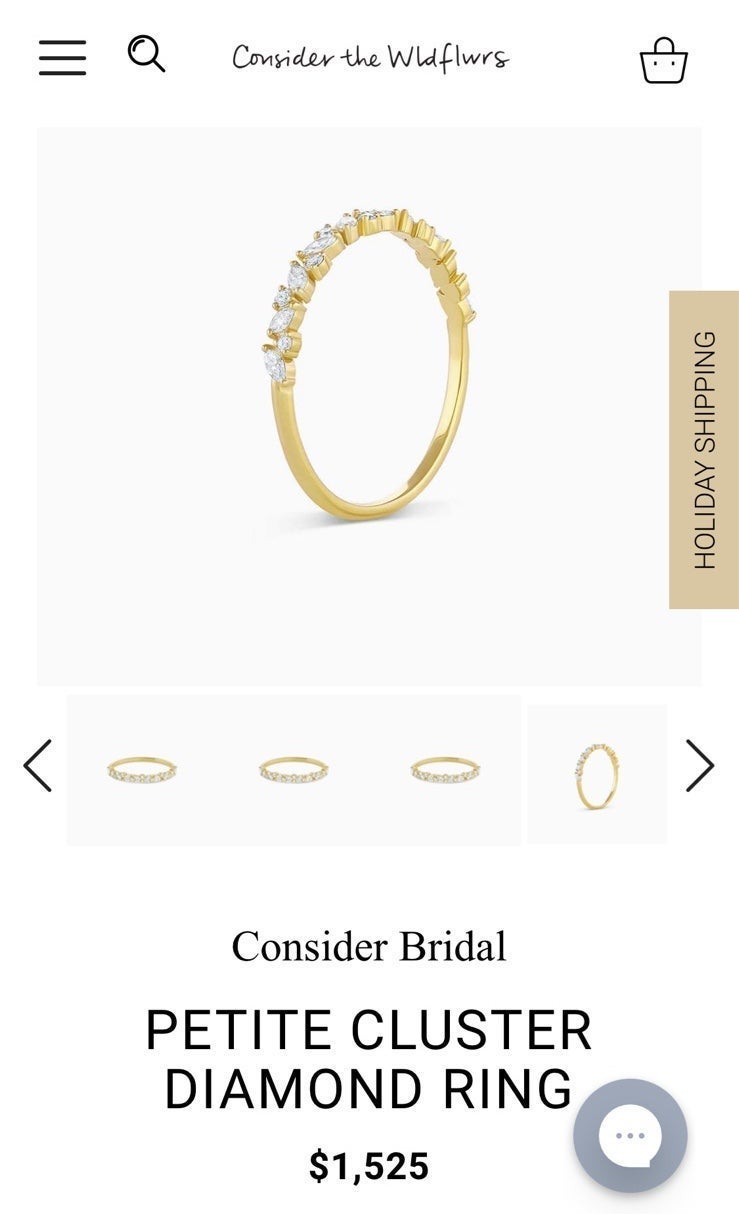739x1214 pixels.
Task: Go to Consider the Wldflwrs homepage
Action: point(370,57)
